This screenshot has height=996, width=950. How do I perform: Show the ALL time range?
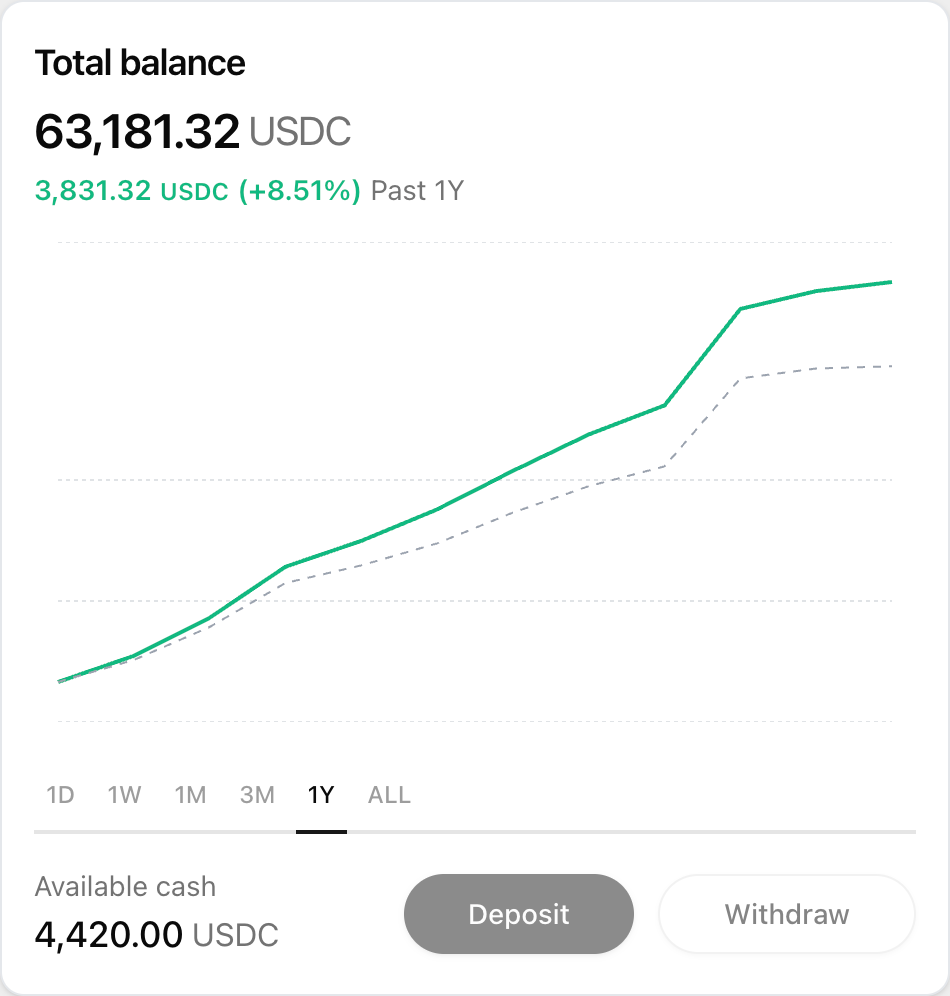[x=388, y=795]
